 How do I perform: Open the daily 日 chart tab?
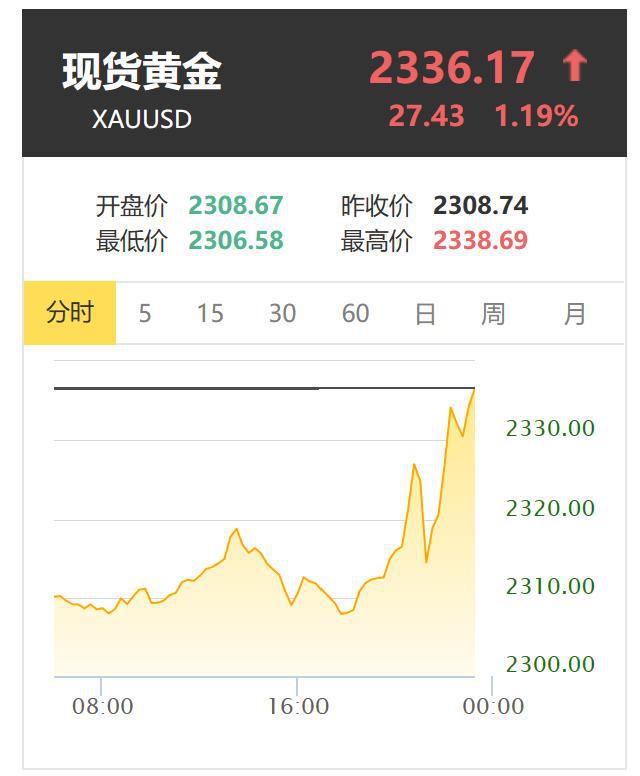(x=425, y=314)
